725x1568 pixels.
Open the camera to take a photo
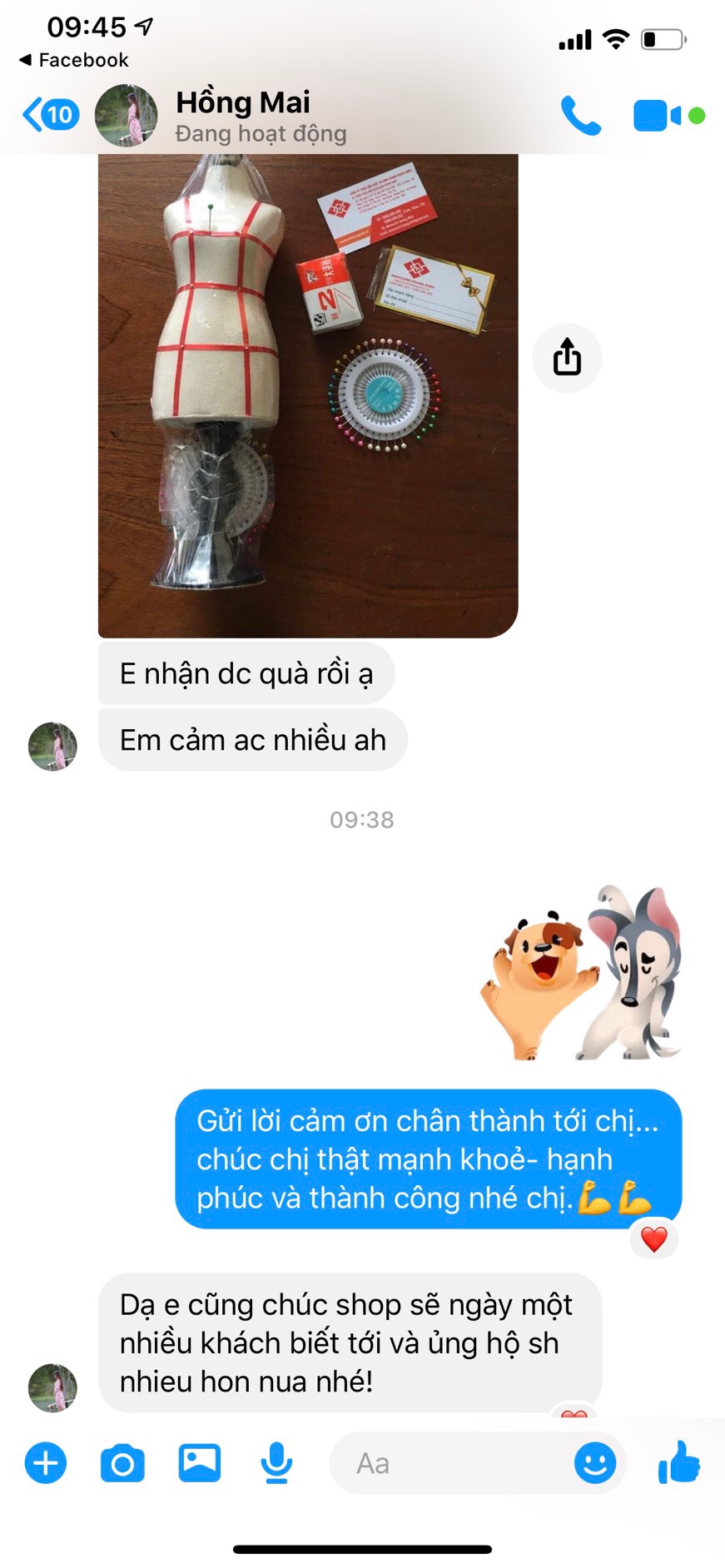(122, 1463)
